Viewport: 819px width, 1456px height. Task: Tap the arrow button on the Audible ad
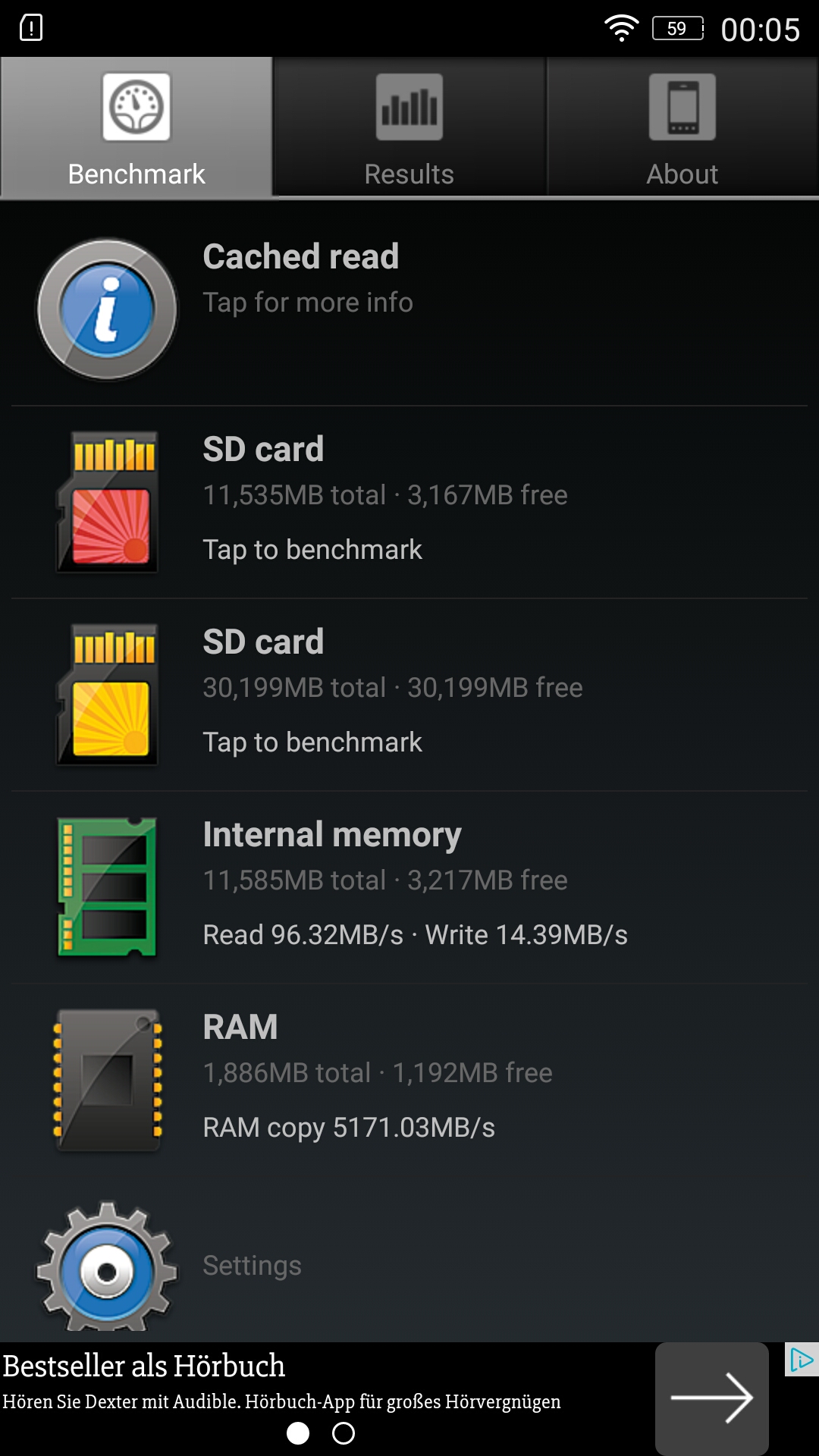pos(711,1398)
